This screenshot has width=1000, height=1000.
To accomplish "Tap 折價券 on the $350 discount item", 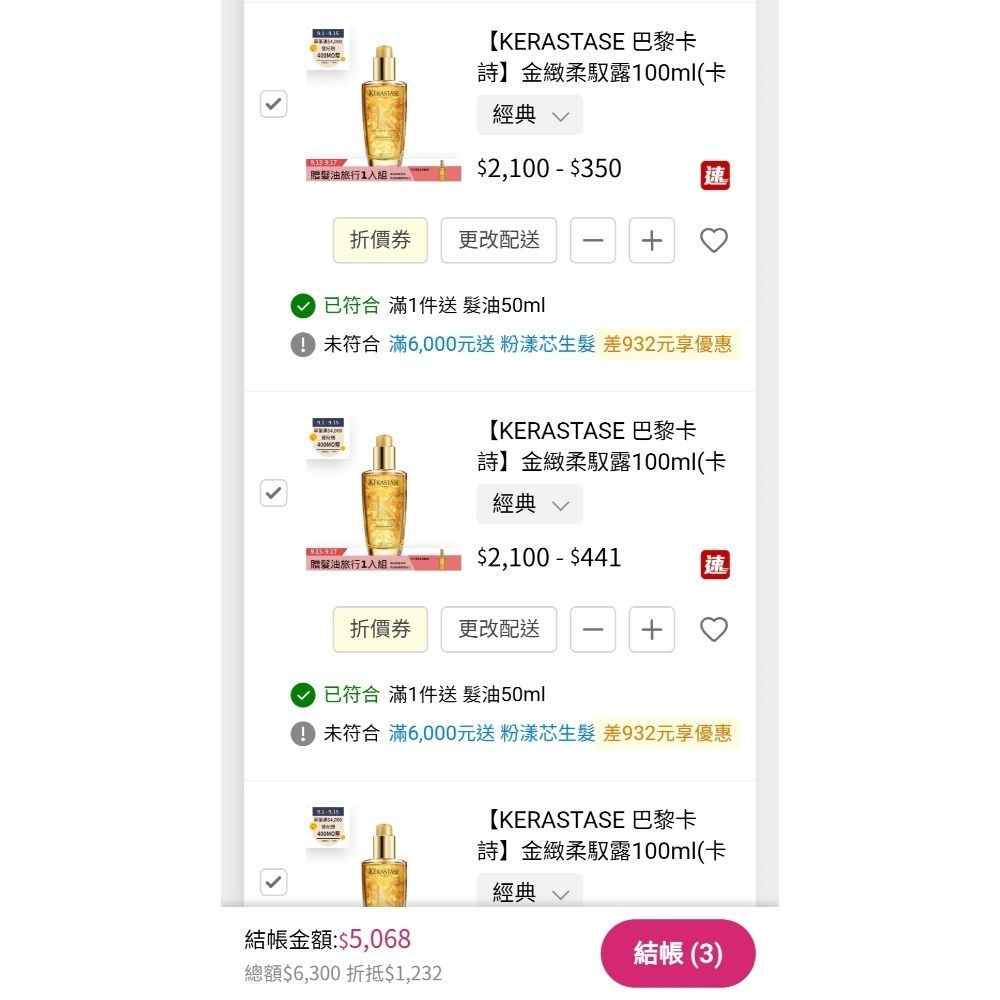I will [380, 240].
